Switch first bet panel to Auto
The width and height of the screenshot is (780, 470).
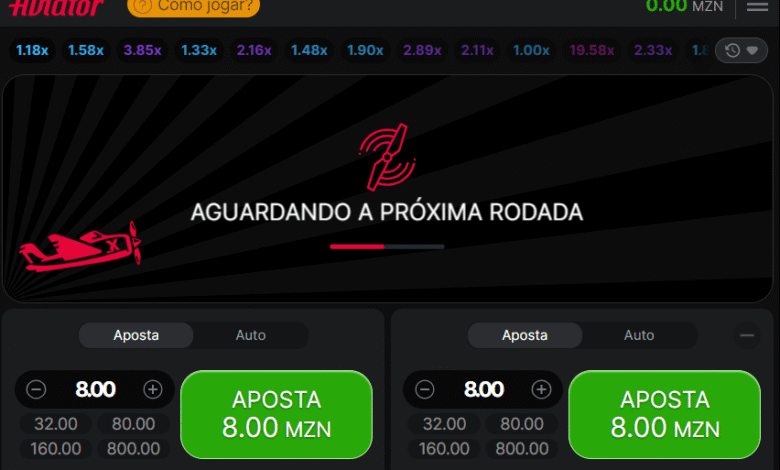point(251,335)
